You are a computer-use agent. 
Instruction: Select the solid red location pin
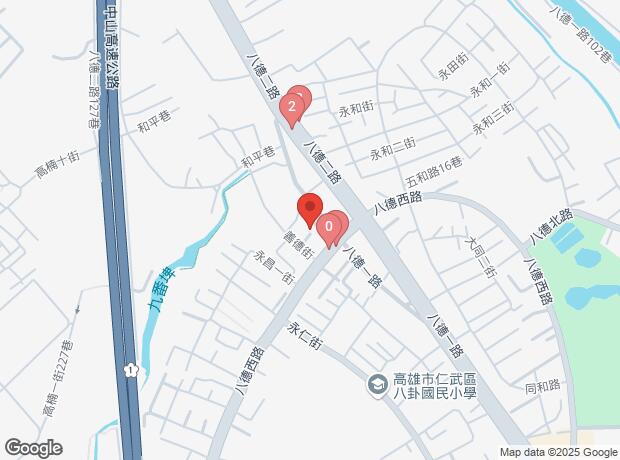coord(309,209)
